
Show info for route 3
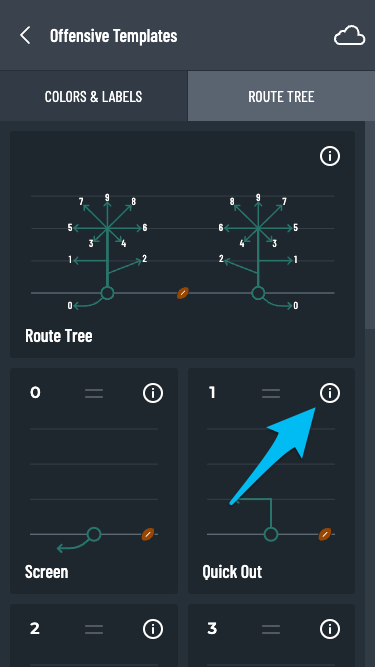330,629
